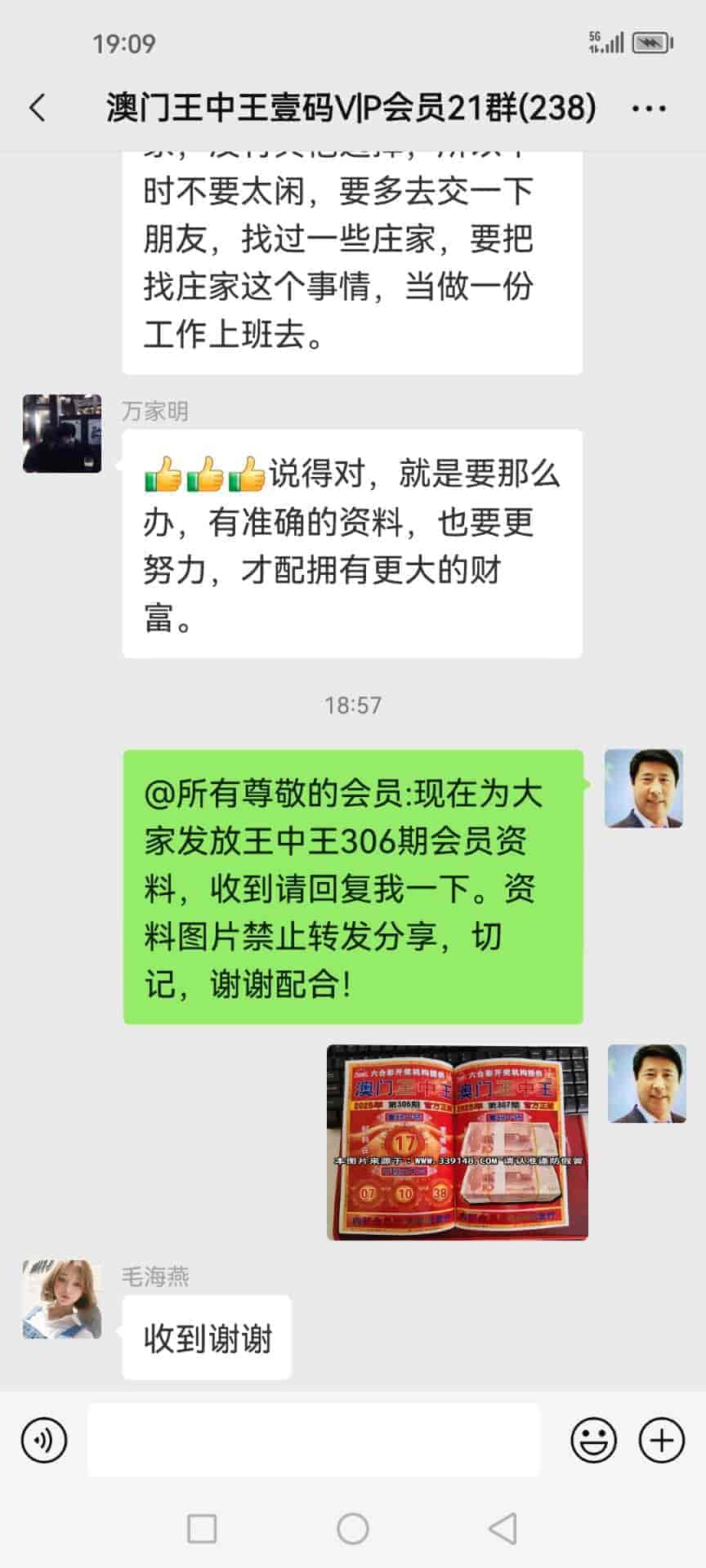Open 万家明's profile avatar
Image resolution: width=706 pixels, height=1568 pixels.
[62, 434]
